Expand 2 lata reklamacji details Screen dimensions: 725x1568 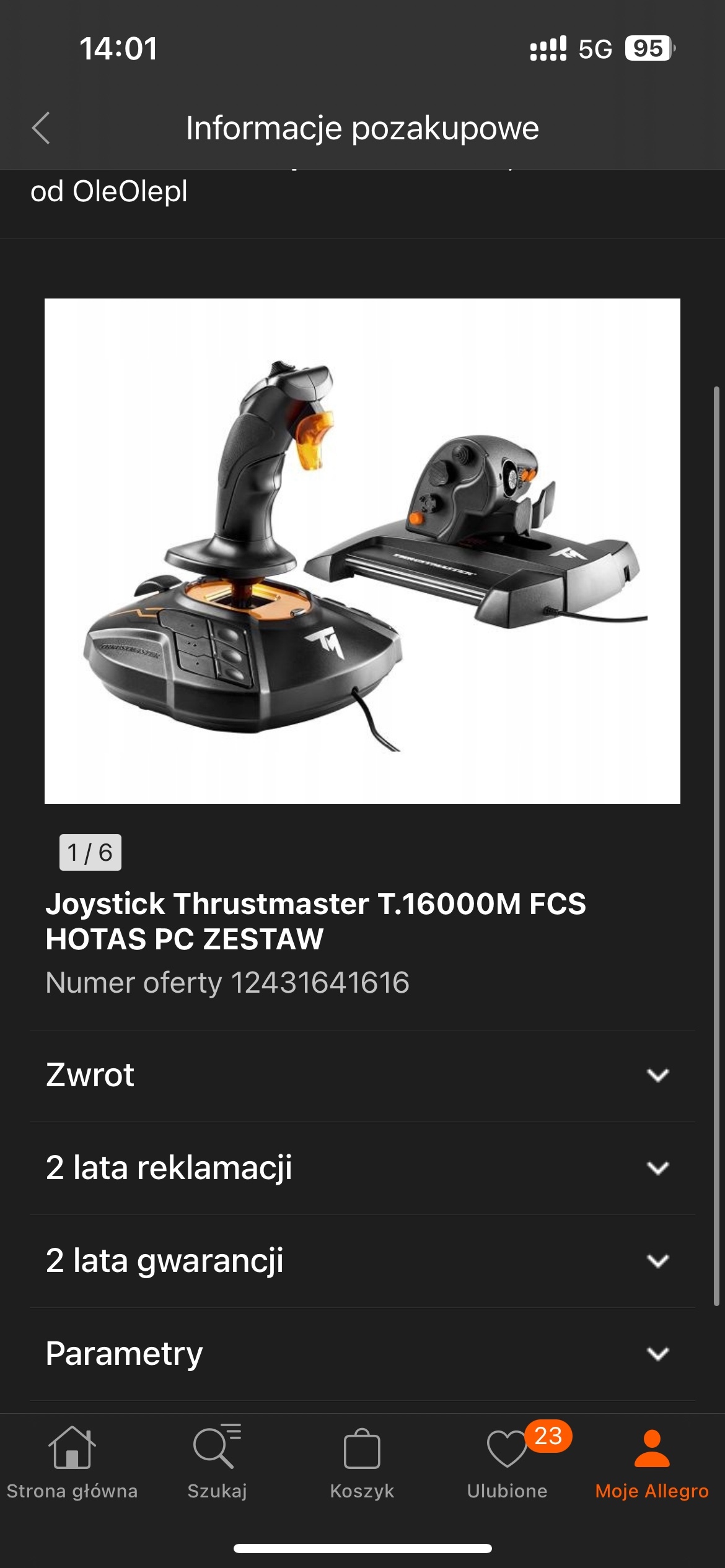(x=362, y=1168)
